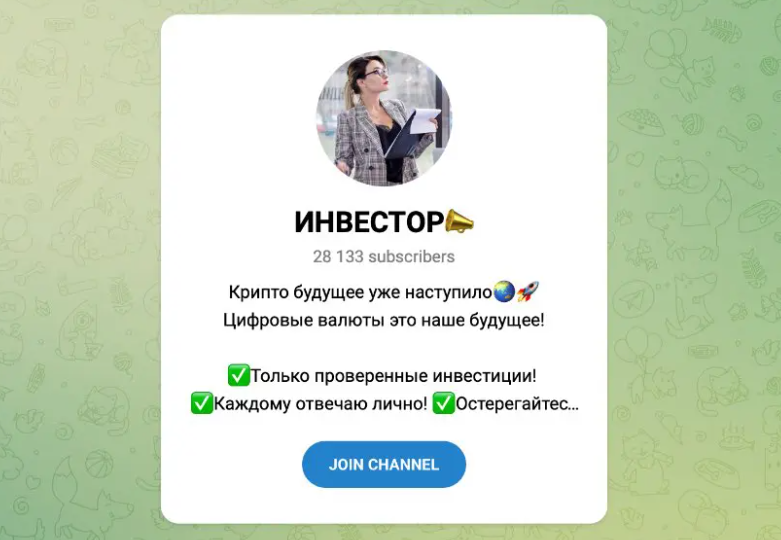Viewport: 781px width, 540px height.
Task: Join the ИНВЕСТОР channel
Action: pyautogui.click(x=384, y=464)
